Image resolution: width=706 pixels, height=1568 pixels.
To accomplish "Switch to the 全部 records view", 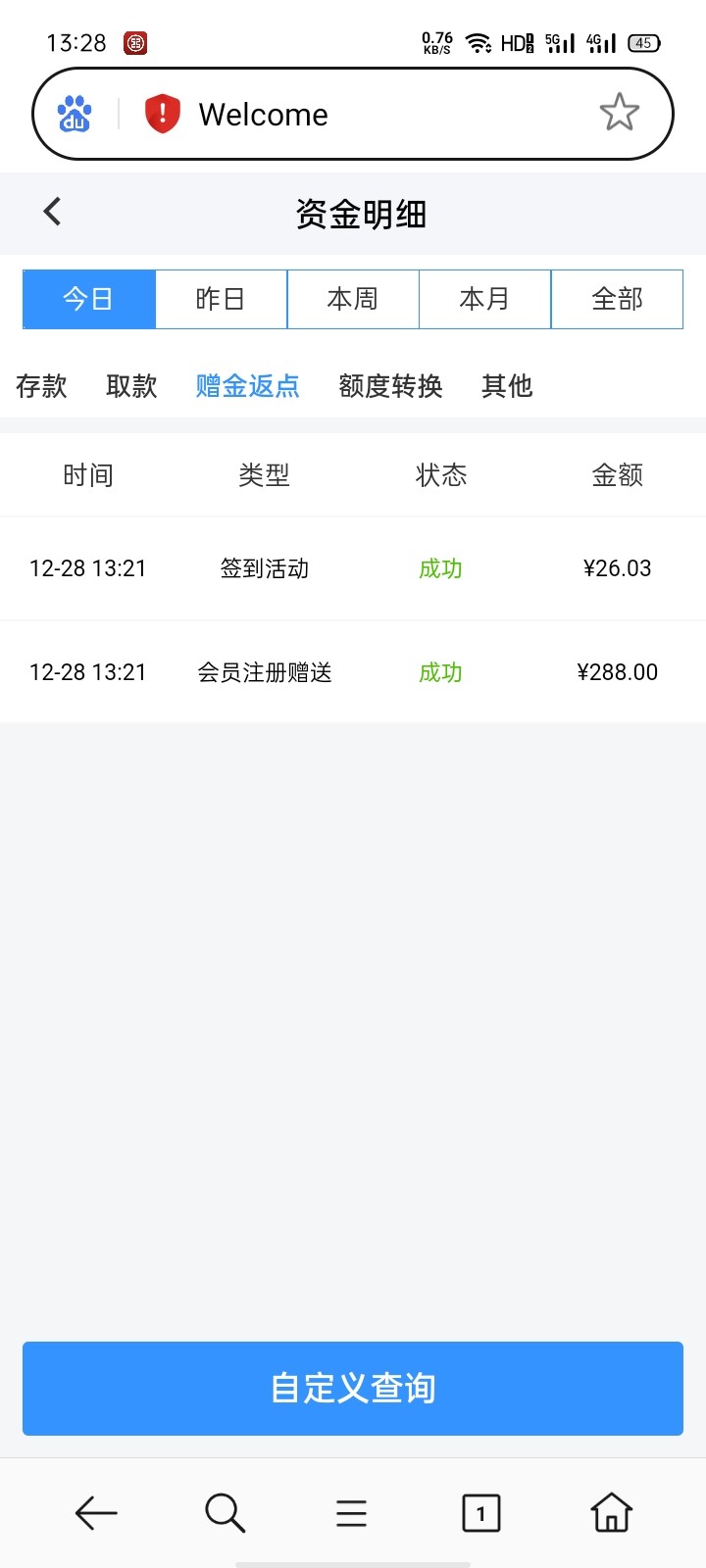I will pos(617,299).
